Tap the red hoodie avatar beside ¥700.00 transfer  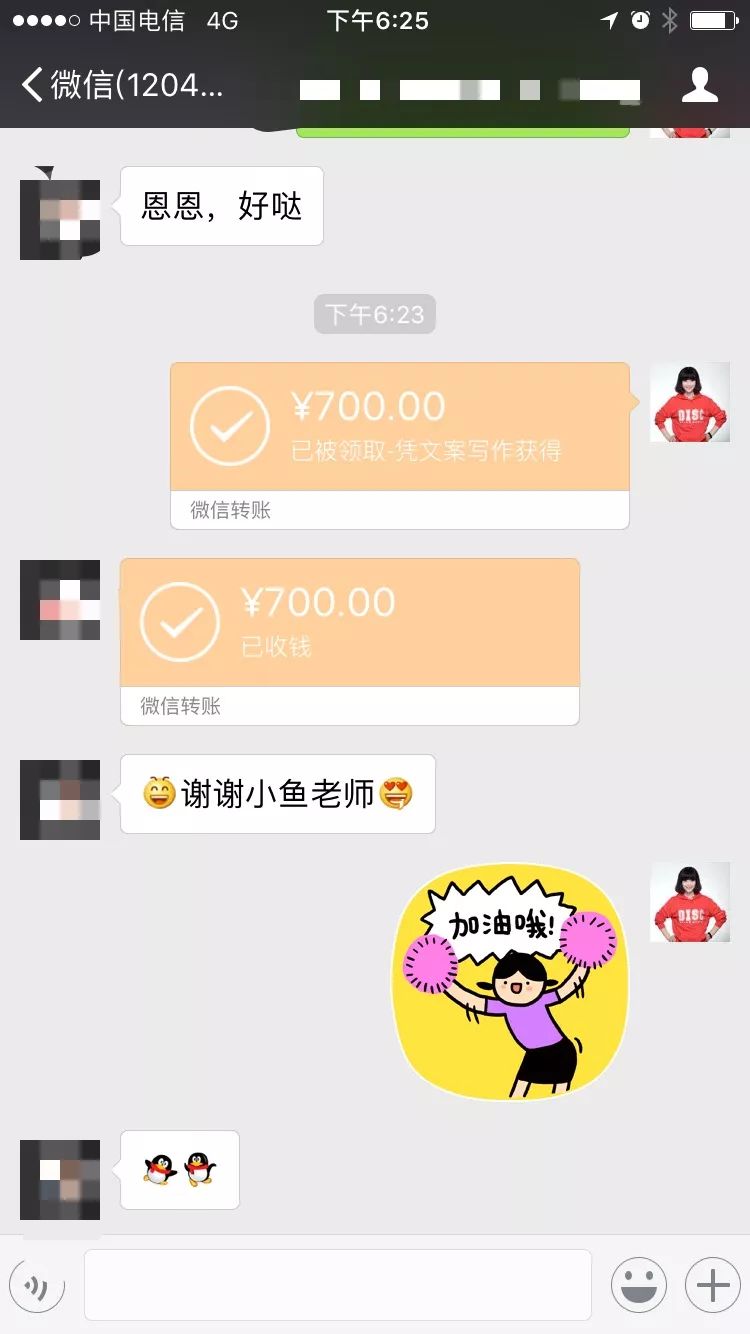point(689,402)
